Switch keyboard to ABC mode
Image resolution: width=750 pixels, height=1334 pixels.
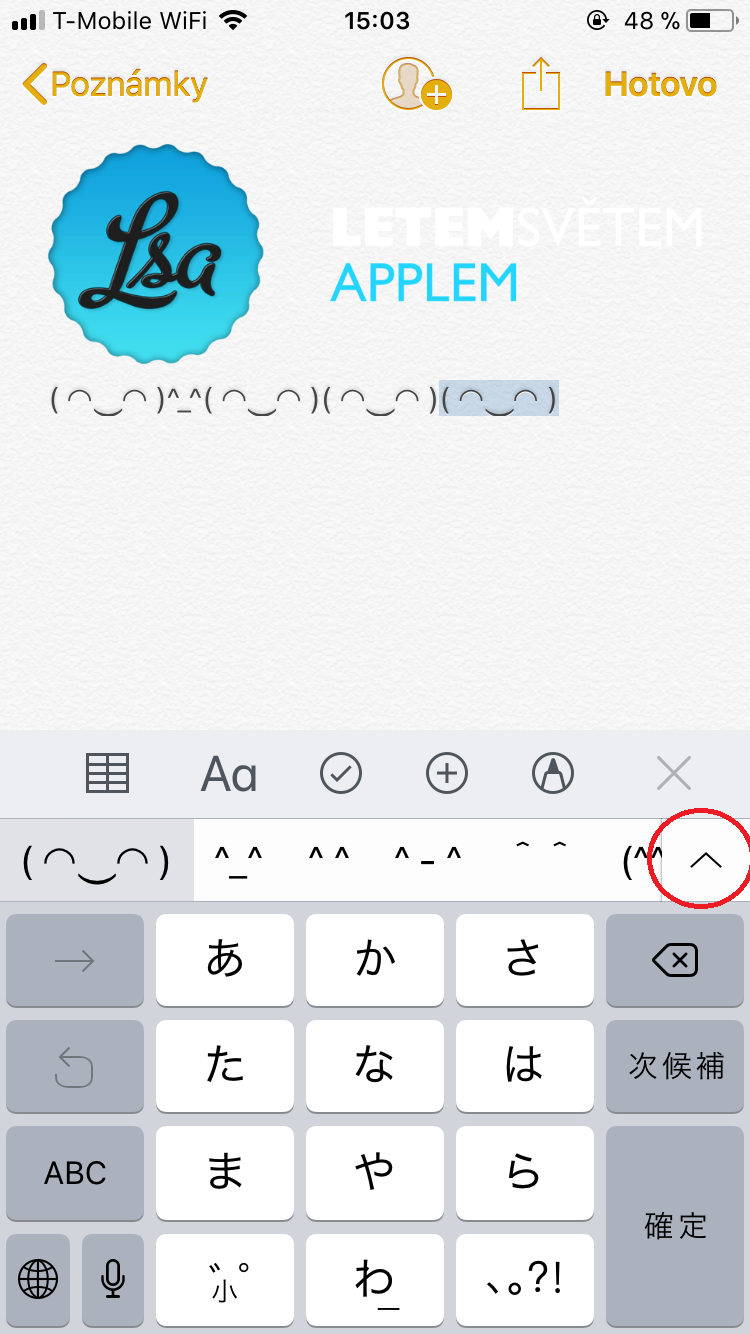pyautogui.click(x=75, y=1172)
